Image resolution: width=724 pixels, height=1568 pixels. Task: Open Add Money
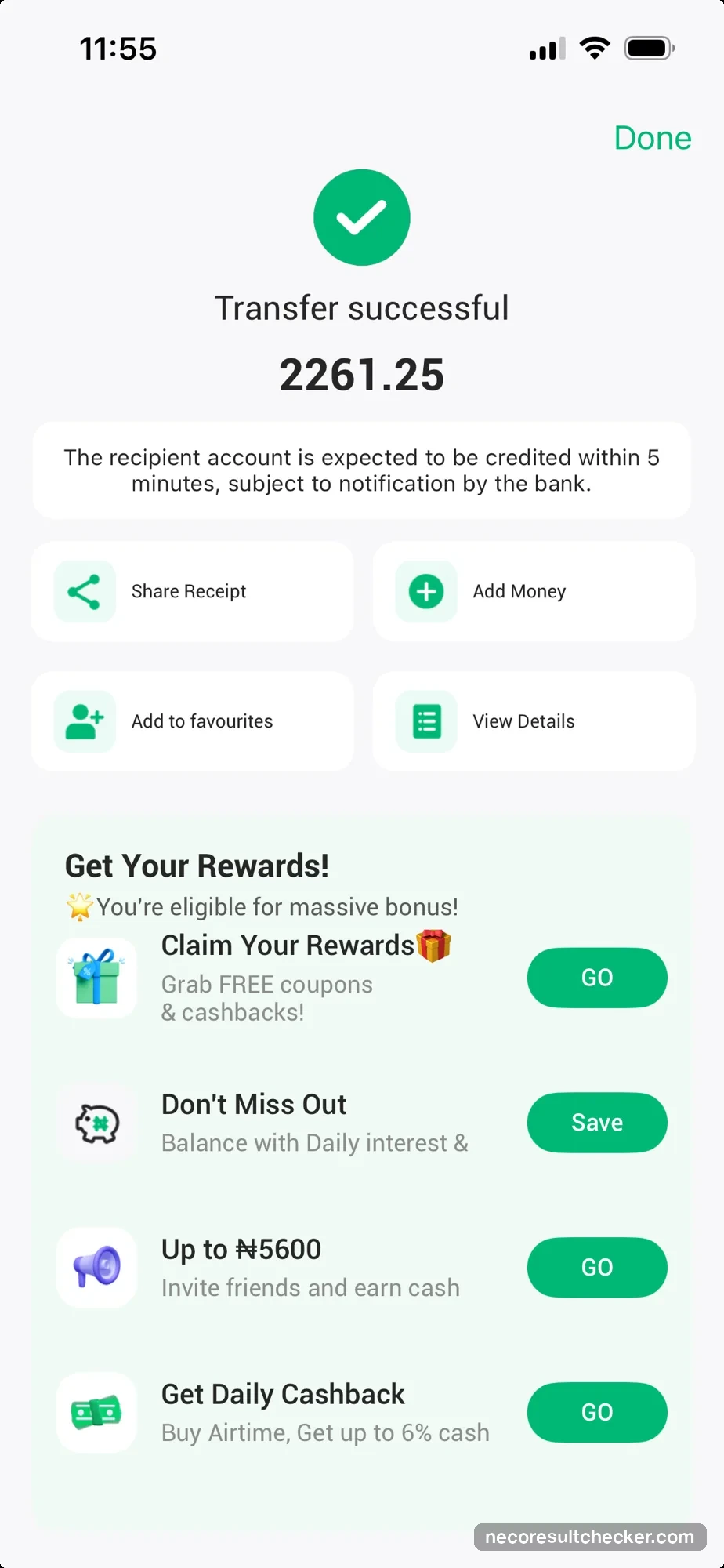click(534, 591)
